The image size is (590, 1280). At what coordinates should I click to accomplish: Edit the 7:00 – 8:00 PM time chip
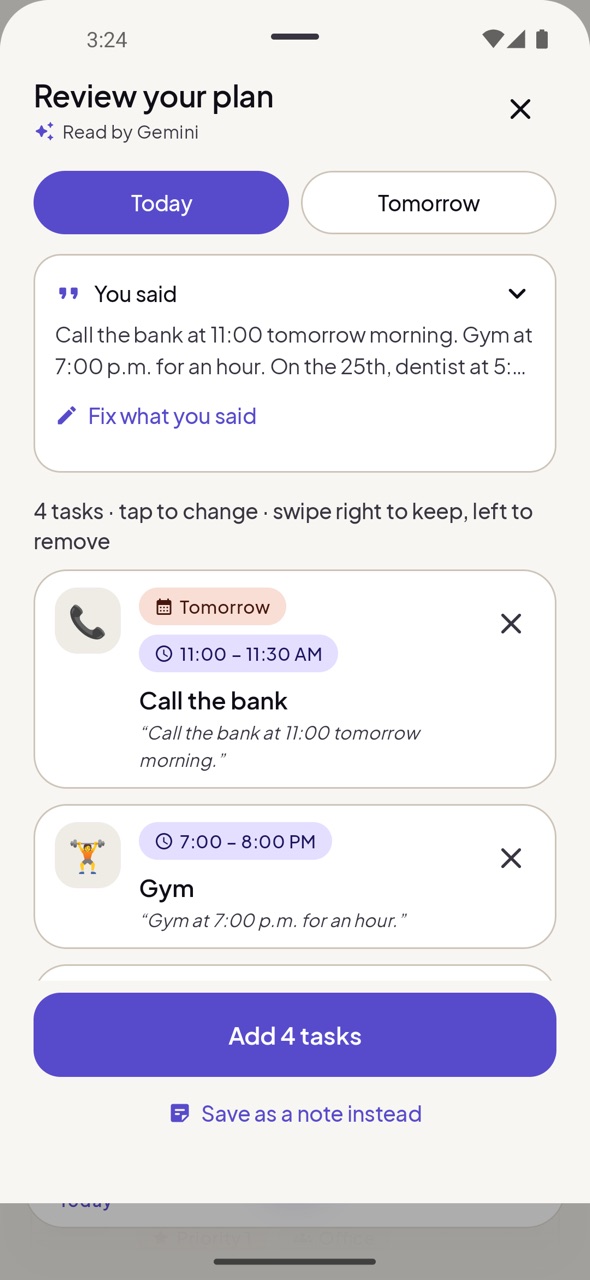point(236,841)
